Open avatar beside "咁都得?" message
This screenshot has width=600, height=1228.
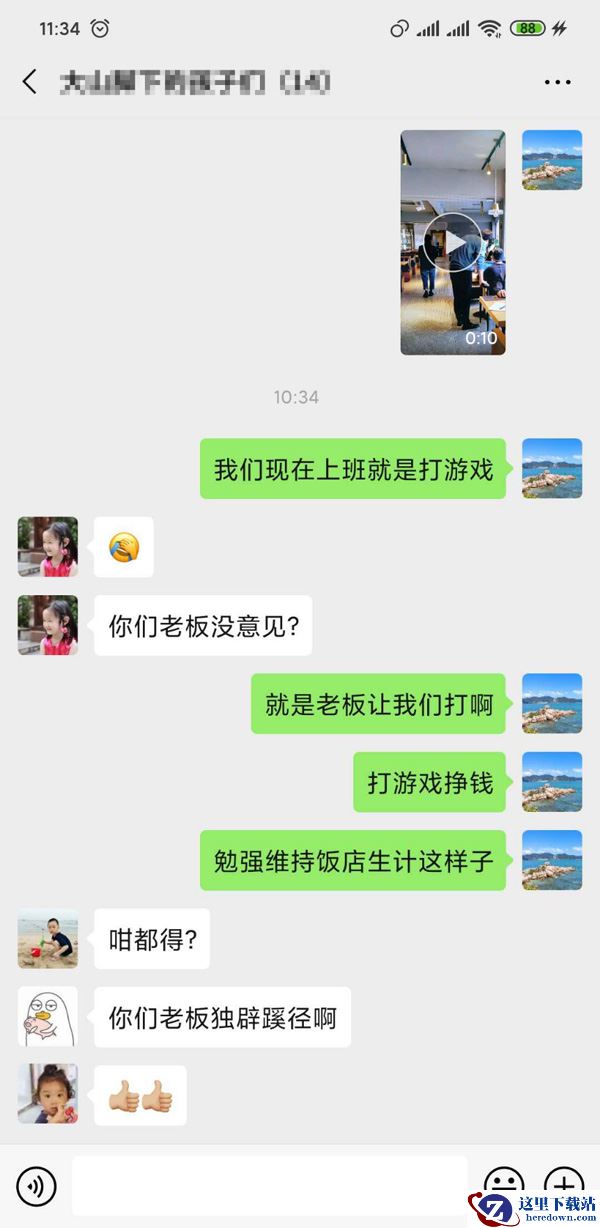[x=48, y=938]
